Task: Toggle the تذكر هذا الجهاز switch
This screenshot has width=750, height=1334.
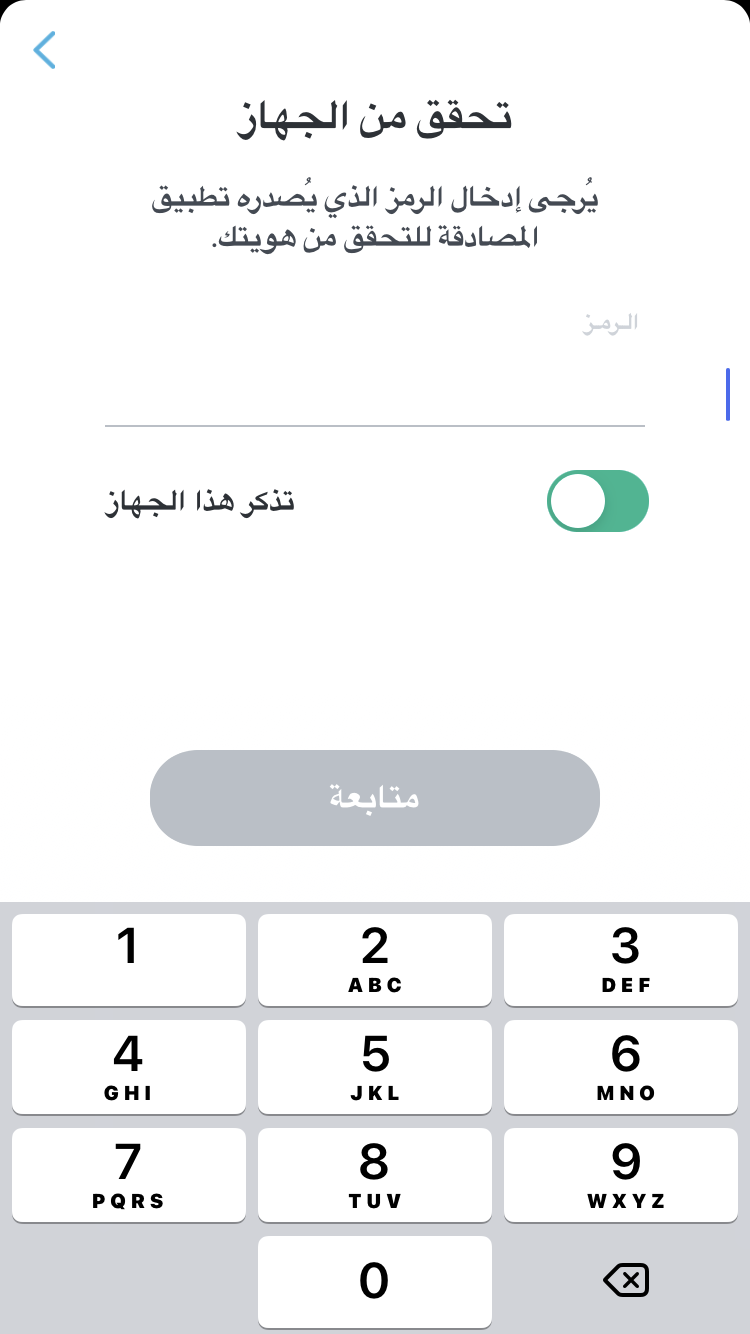Action: pyautogui.click(x=598, y=501)
